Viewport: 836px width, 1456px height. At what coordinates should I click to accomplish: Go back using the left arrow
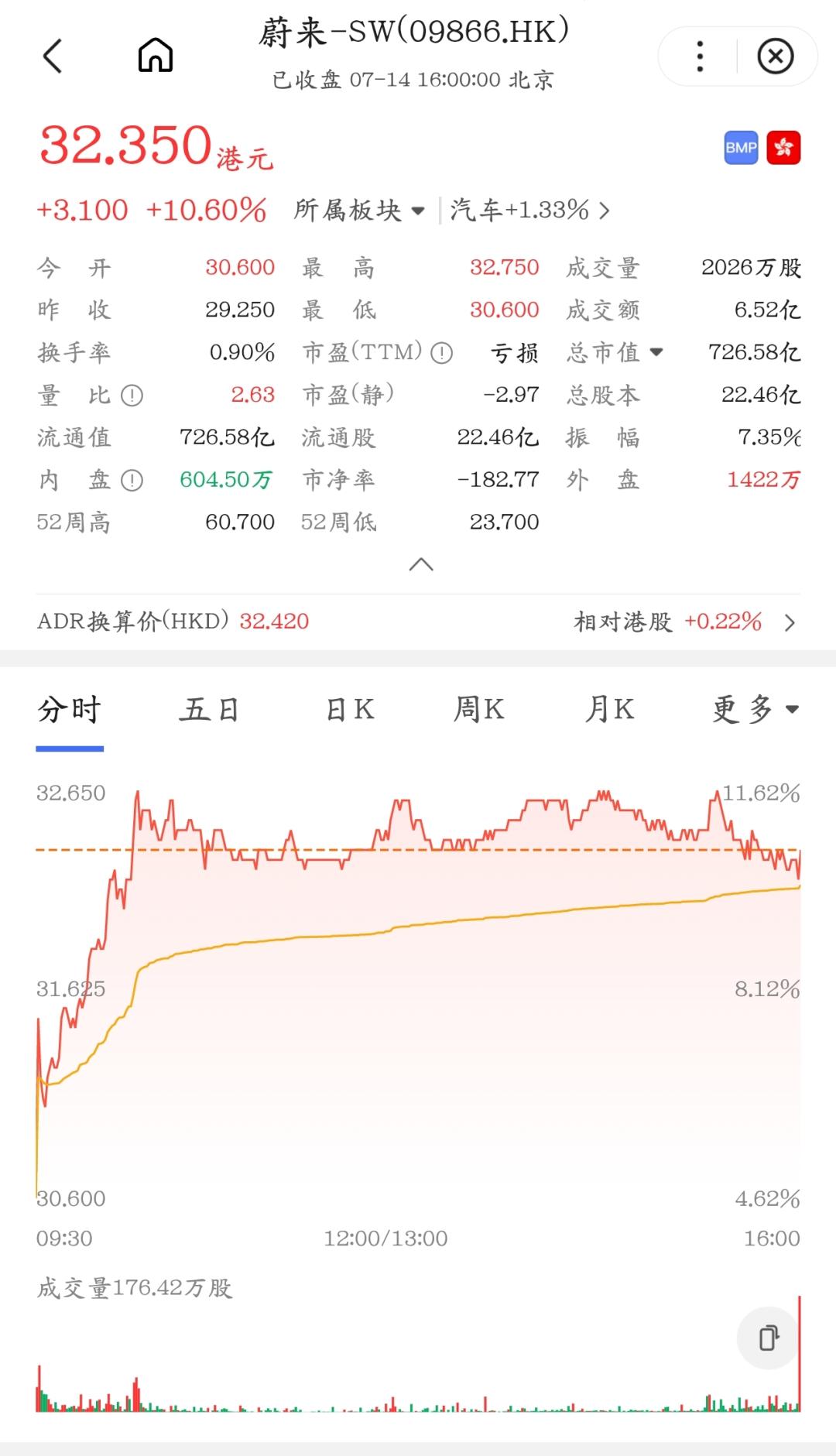tap(52, 56)
